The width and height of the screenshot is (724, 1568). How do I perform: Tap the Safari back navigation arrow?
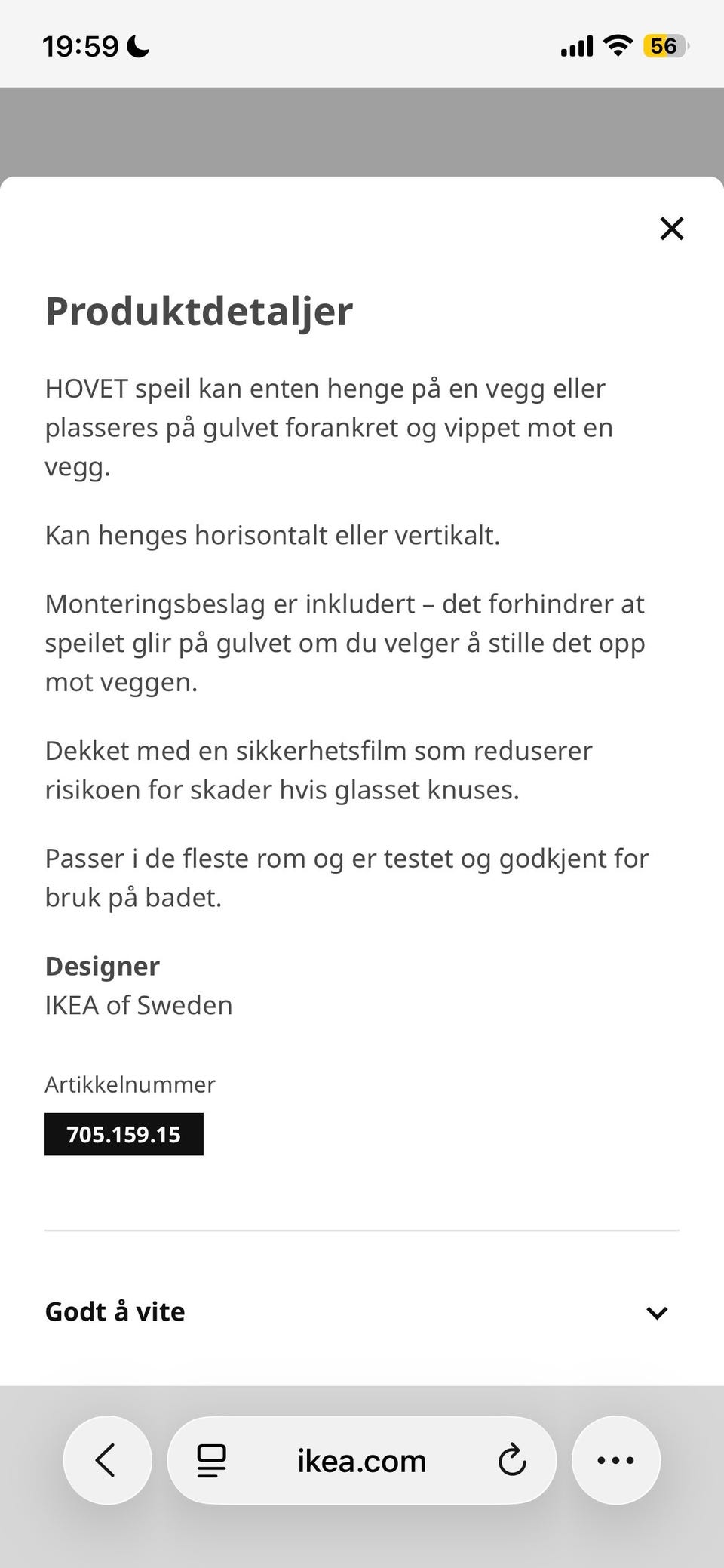click(x=107, y=1459)
